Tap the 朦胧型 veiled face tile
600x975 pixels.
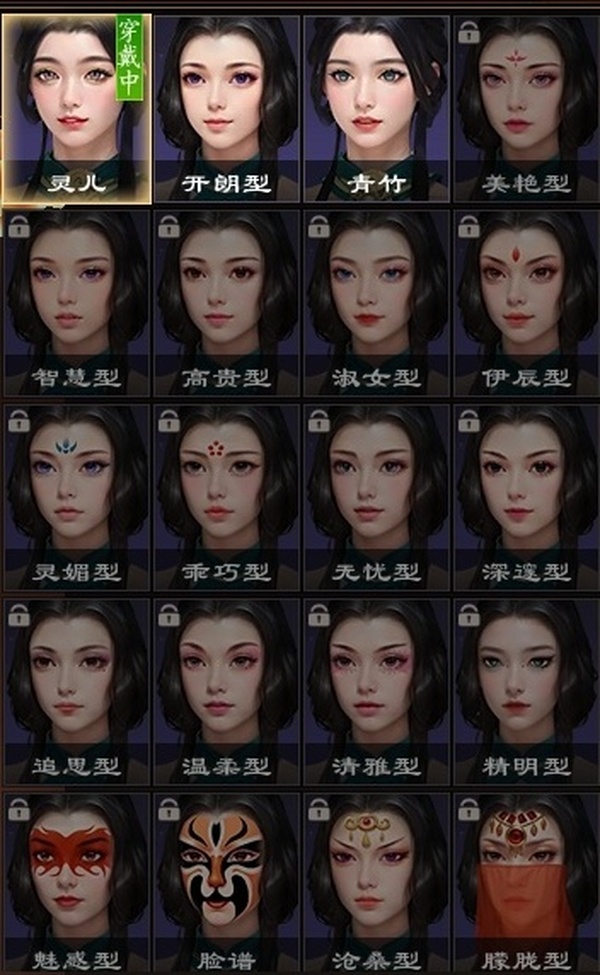(526, 882)
